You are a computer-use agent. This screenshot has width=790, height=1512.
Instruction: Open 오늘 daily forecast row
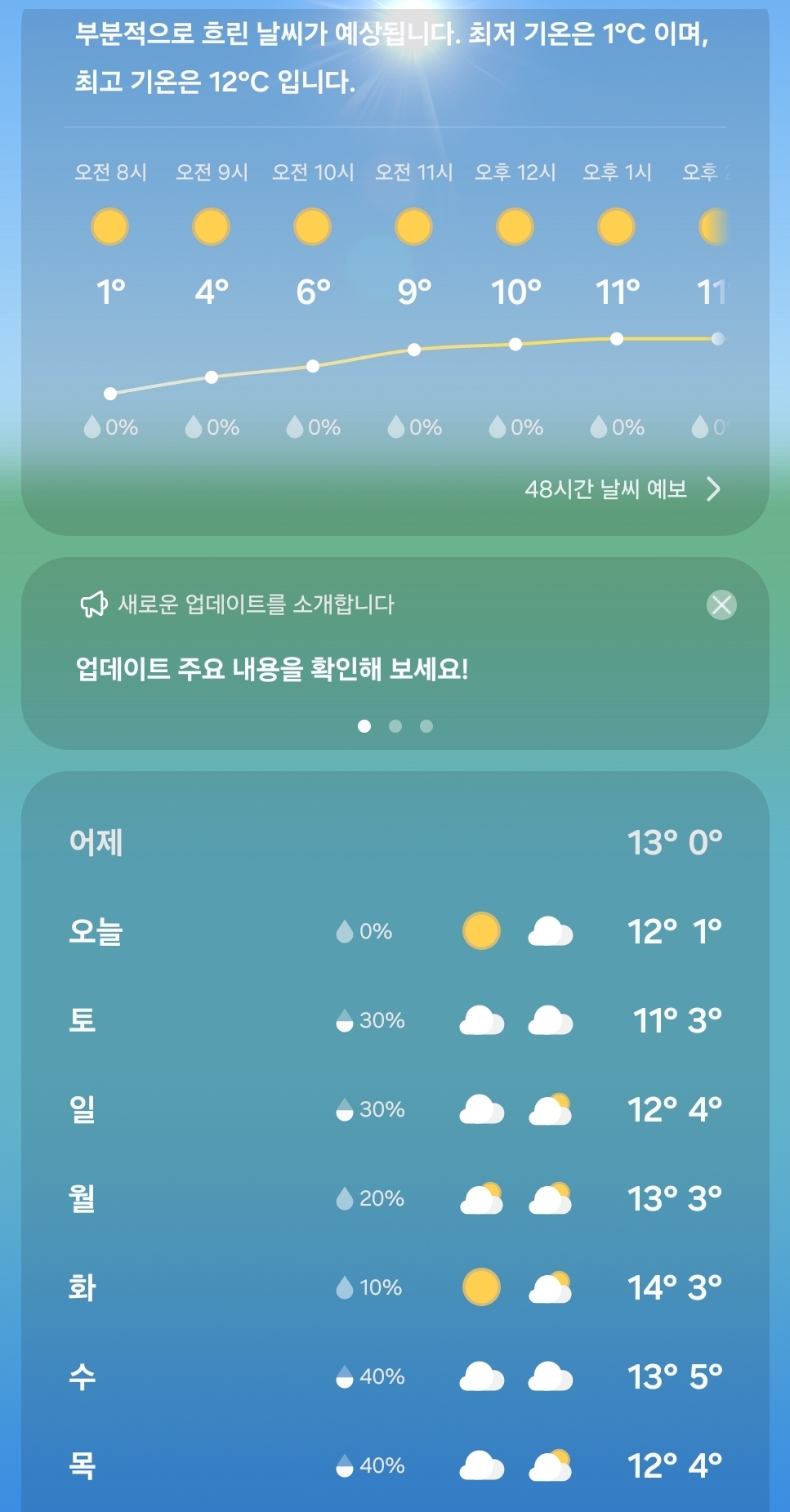tap(395, 931)
